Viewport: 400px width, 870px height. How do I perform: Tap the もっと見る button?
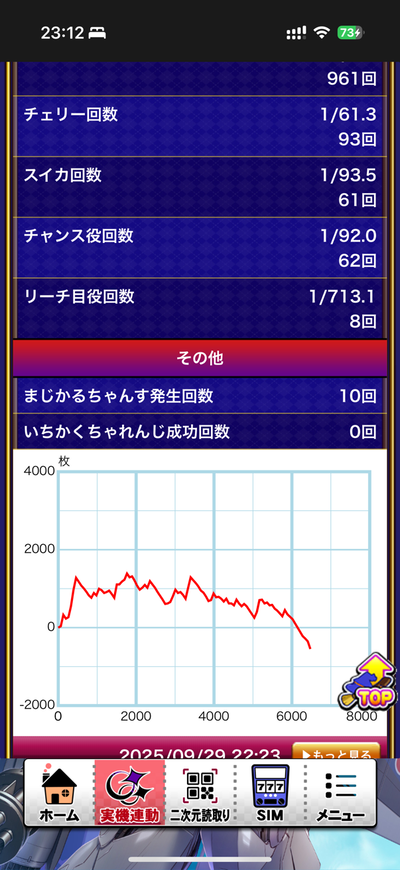[x=336, y=752]
